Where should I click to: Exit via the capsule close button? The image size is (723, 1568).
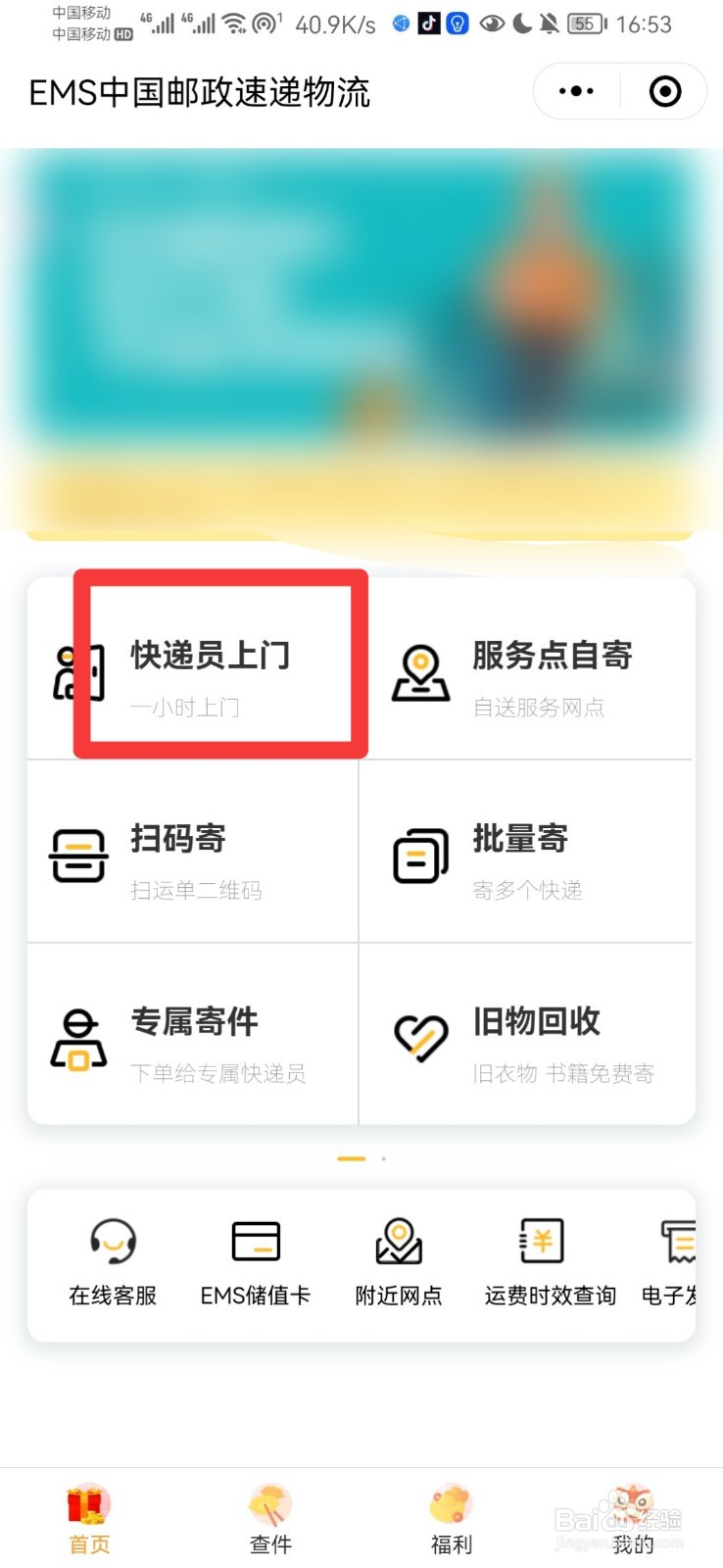point(664,90)
